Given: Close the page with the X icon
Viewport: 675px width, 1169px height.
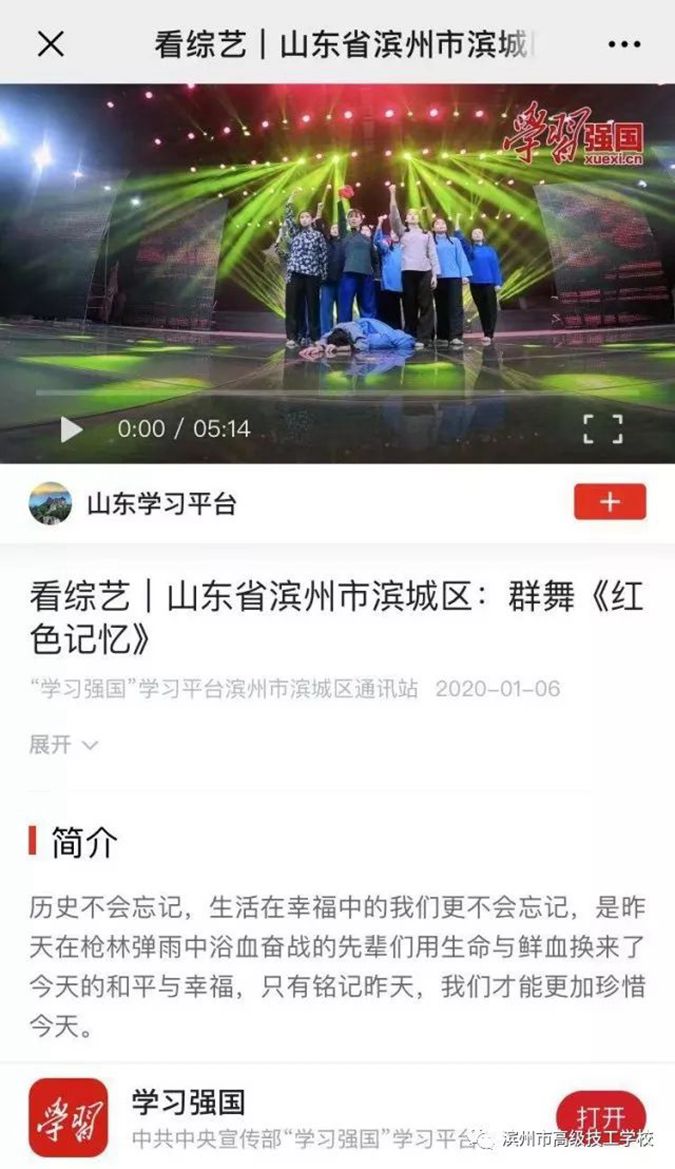Looking at the screenshot, I should 50,44.
